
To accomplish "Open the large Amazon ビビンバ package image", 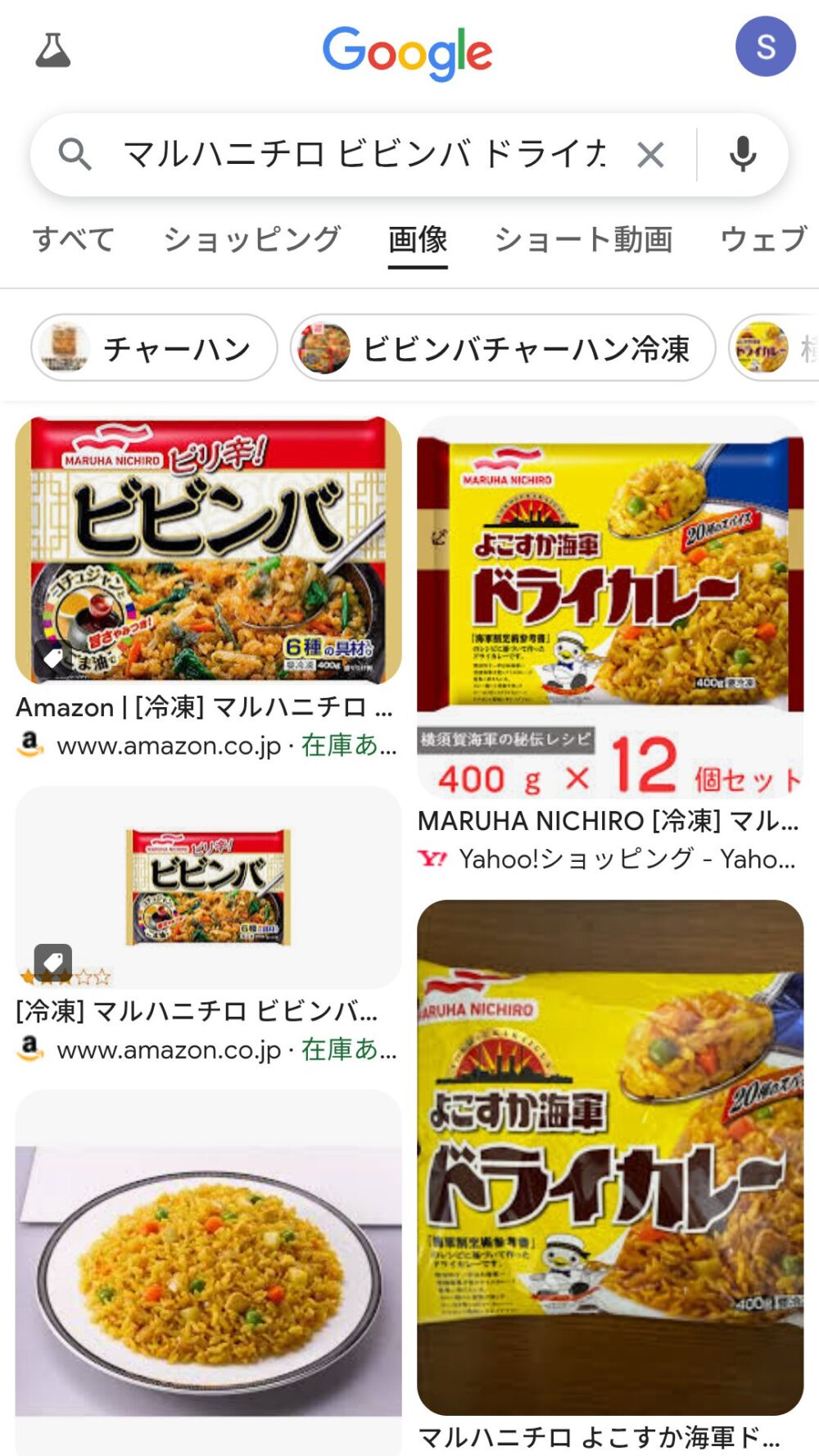I will 208,550.
